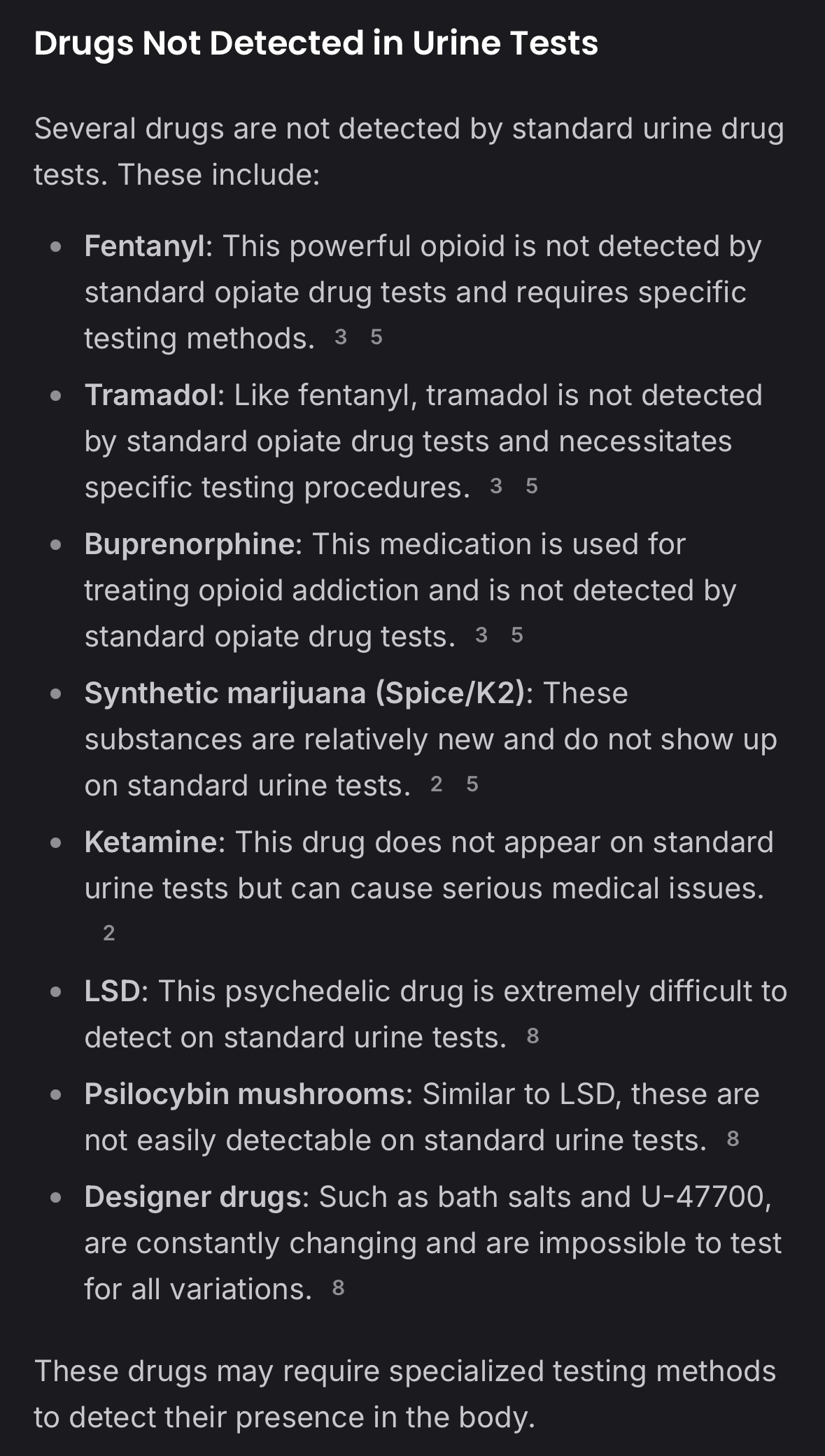
Task: Open citation 8 after Psilocybin mushrooms entry
Action: click(733, 1139)
